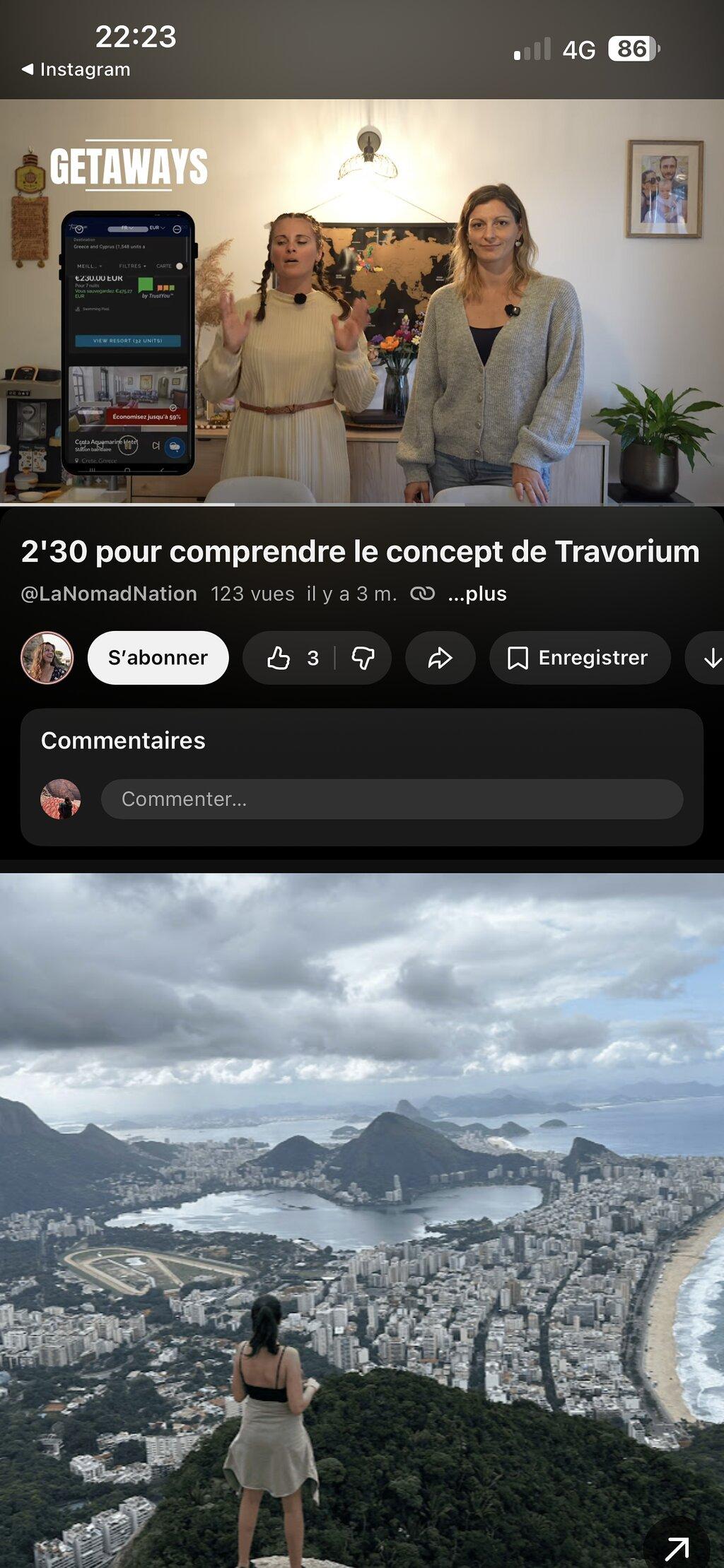This screenshot has height=1568, width=724.
Task: Open LaNomadNation channel avatar
Action: [47, 658]
